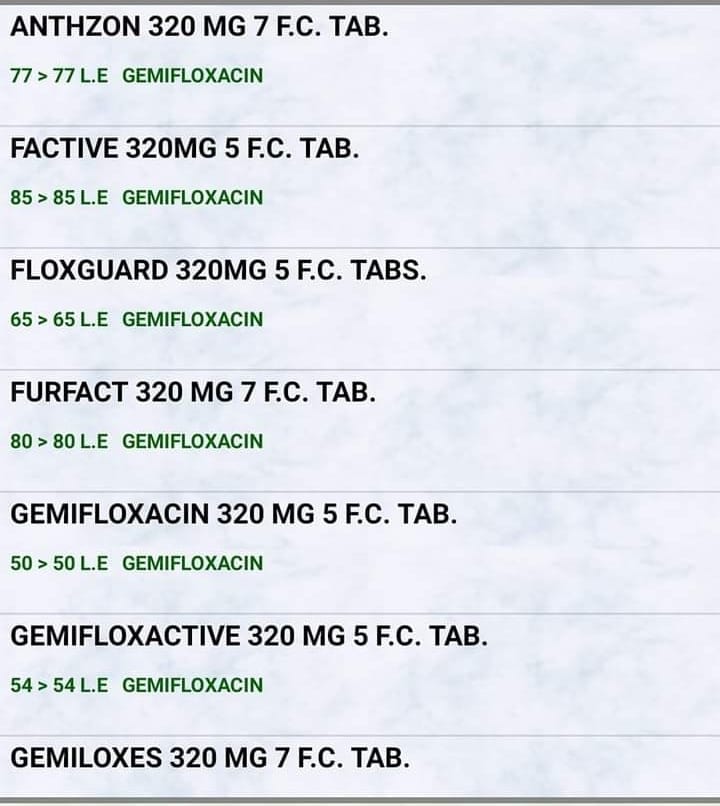Open GEMILOXES 320 MG 7 F.C. TAB.
The height and width of the screenshot is (806, 720).
[x=210, y=759]
